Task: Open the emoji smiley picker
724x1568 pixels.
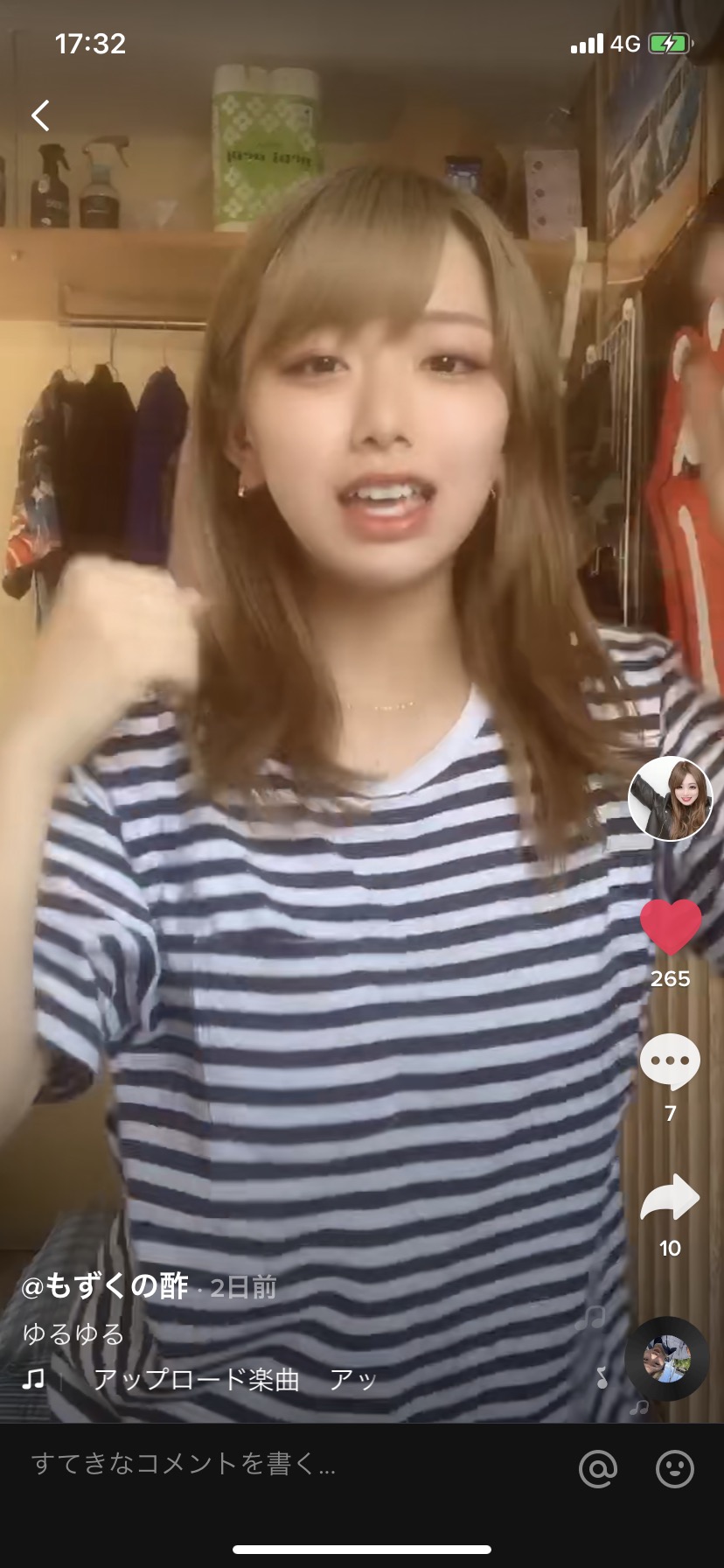Action: 675,1468
